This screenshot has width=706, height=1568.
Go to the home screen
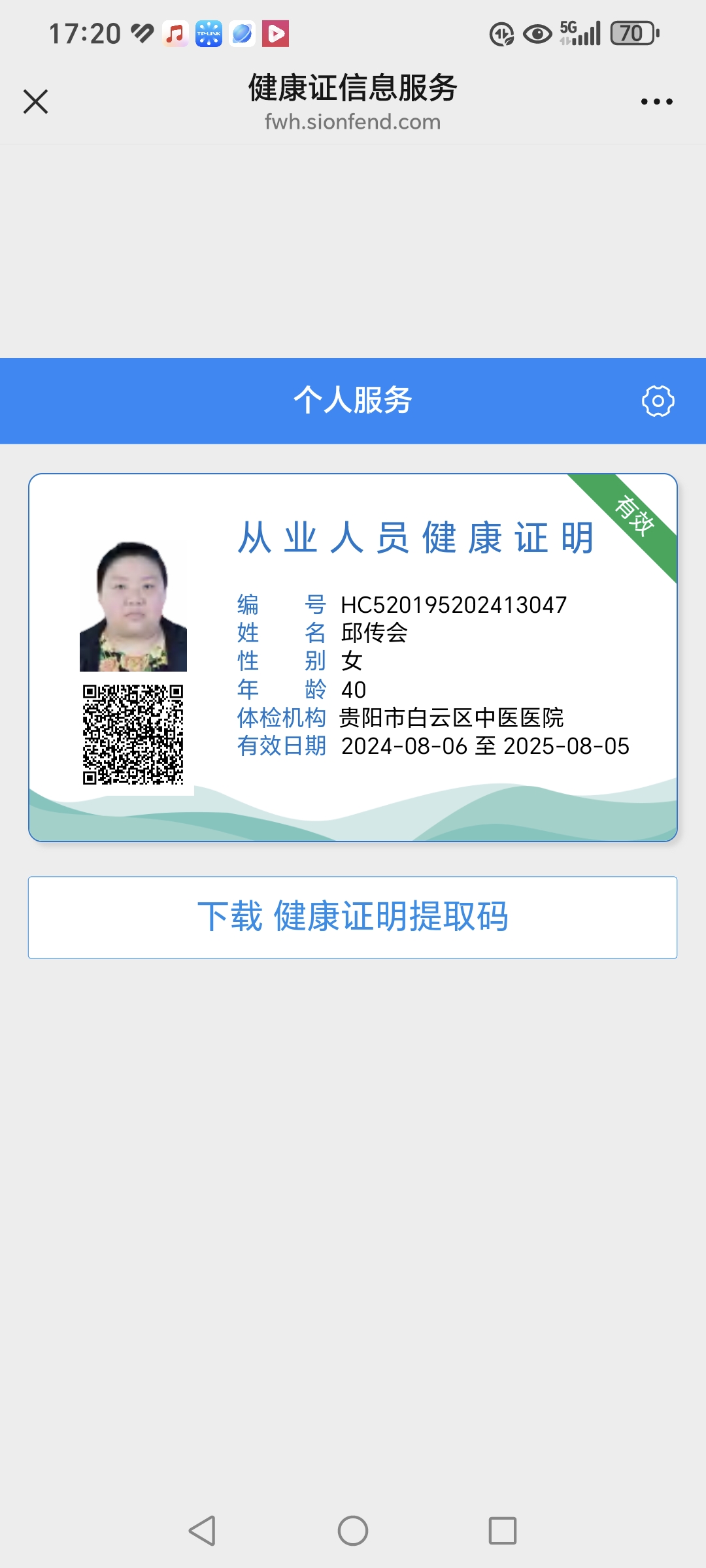(353, 1530)
